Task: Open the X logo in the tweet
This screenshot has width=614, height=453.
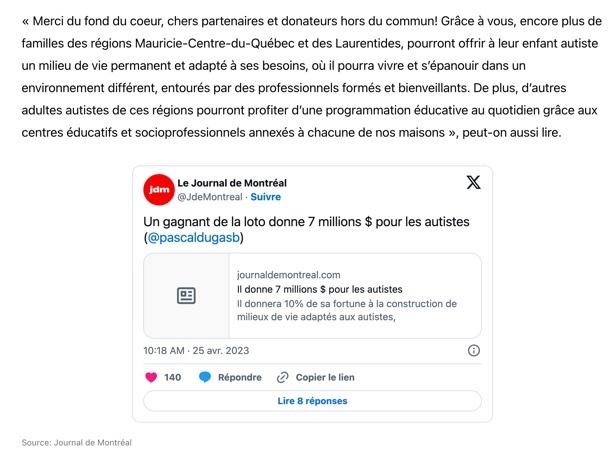Action: click(x=473, y=182)
